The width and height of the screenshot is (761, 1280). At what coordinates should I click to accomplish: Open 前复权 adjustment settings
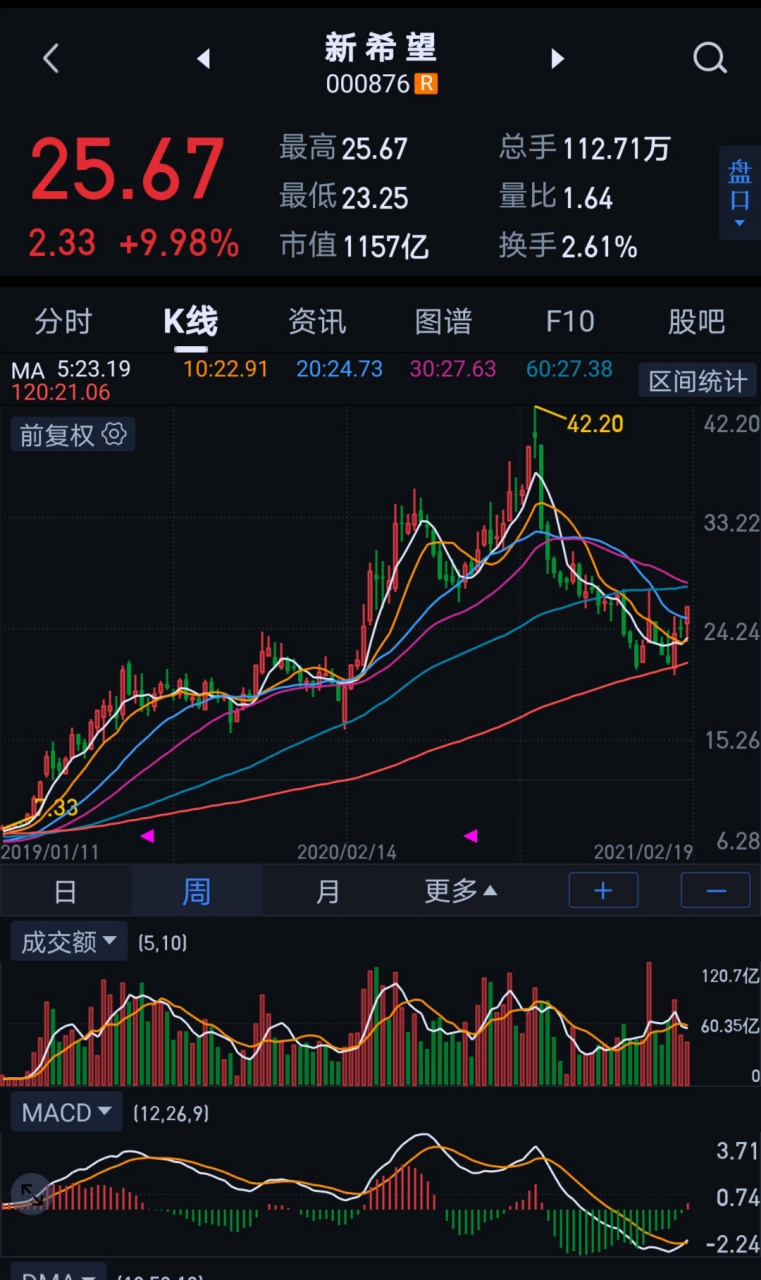72,434
